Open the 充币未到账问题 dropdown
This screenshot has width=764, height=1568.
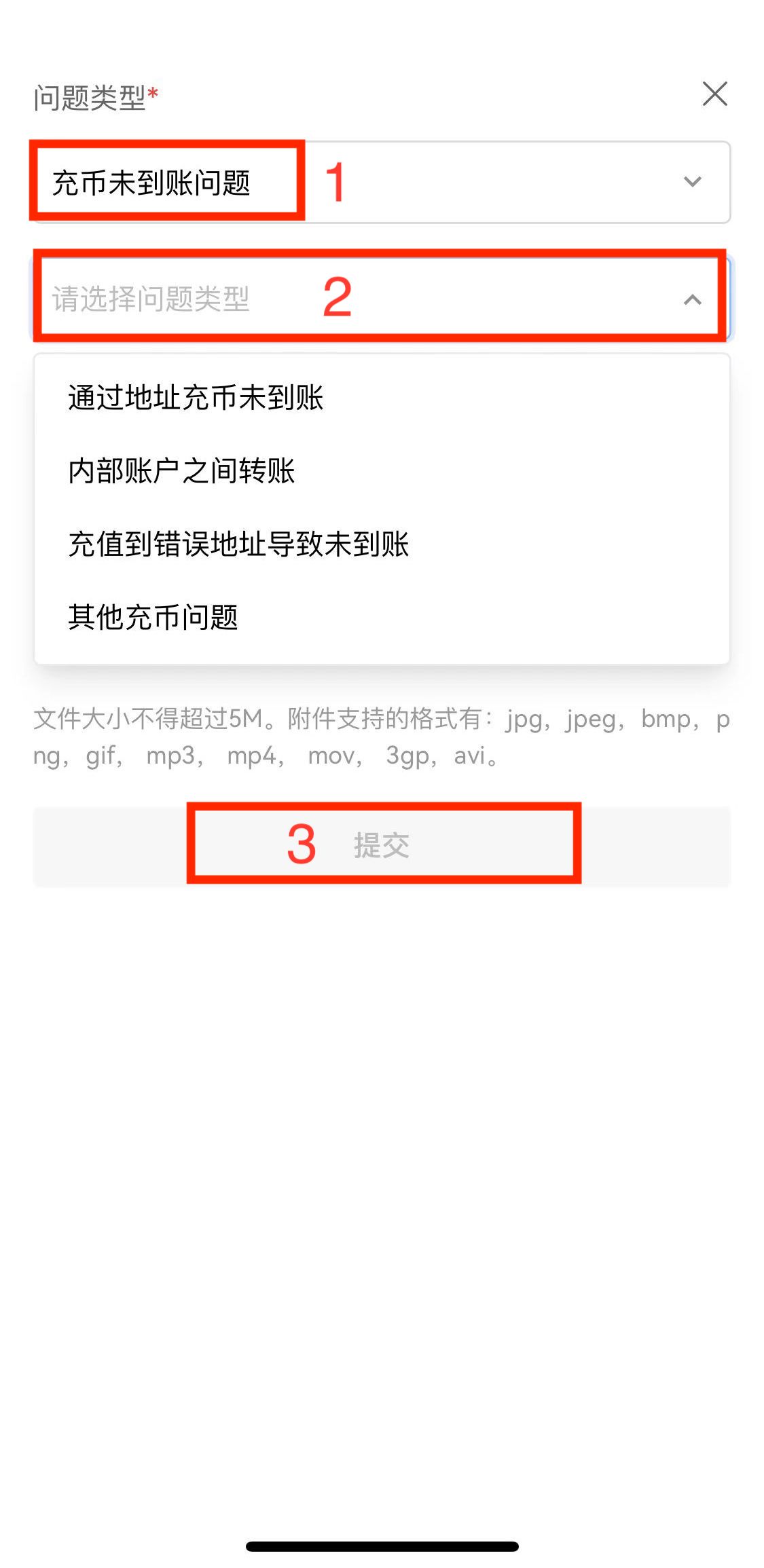[691, 182]
